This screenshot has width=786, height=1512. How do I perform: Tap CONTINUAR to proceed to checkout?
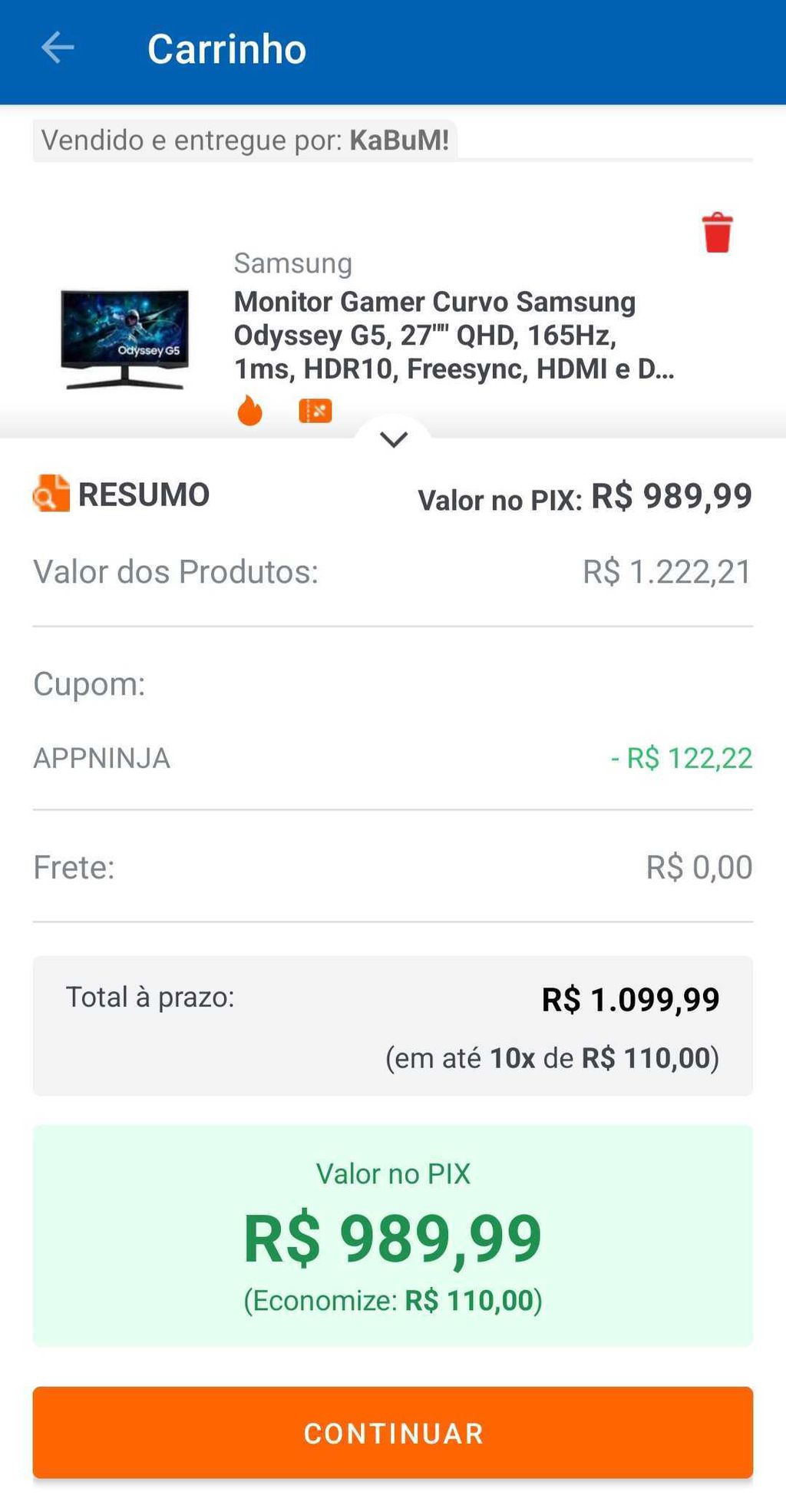point(393,1432)
